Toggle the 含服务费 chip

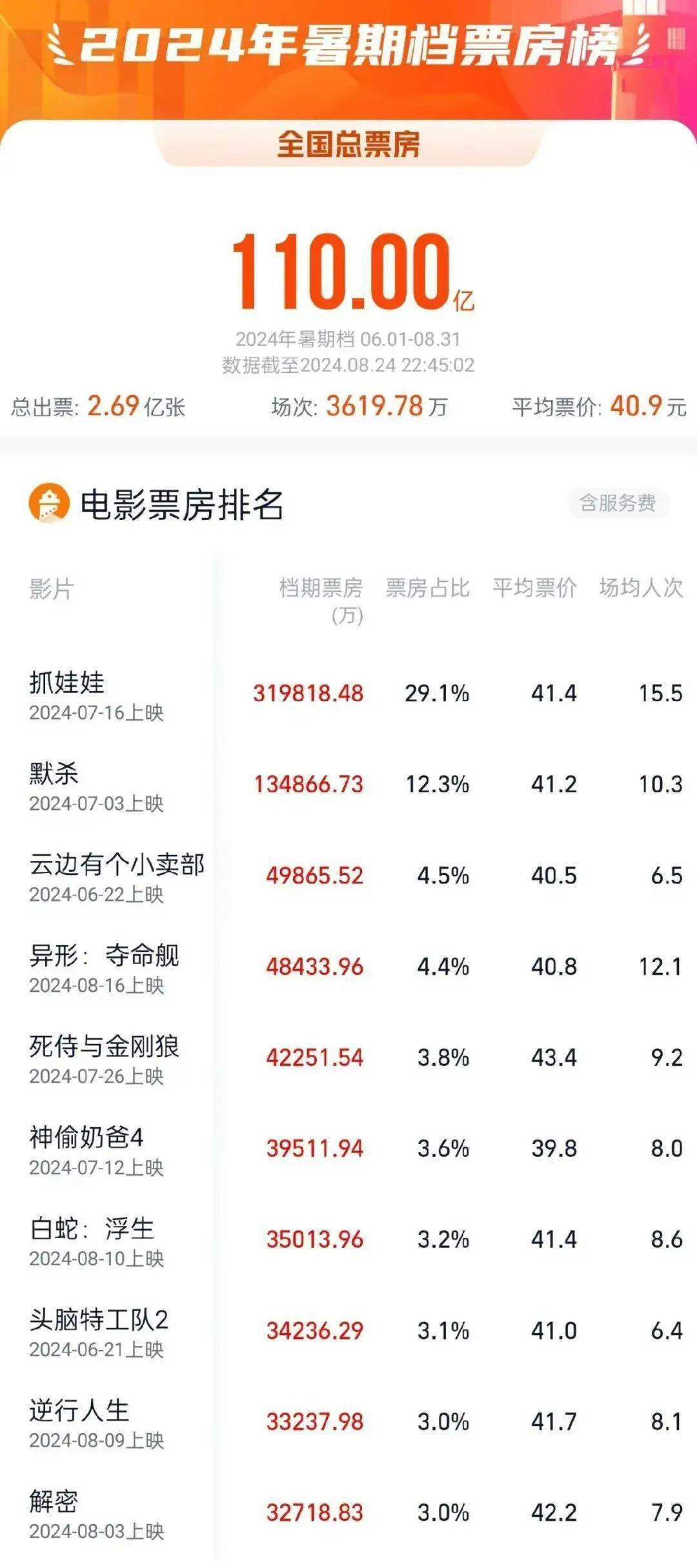click(x=618, y=503)
